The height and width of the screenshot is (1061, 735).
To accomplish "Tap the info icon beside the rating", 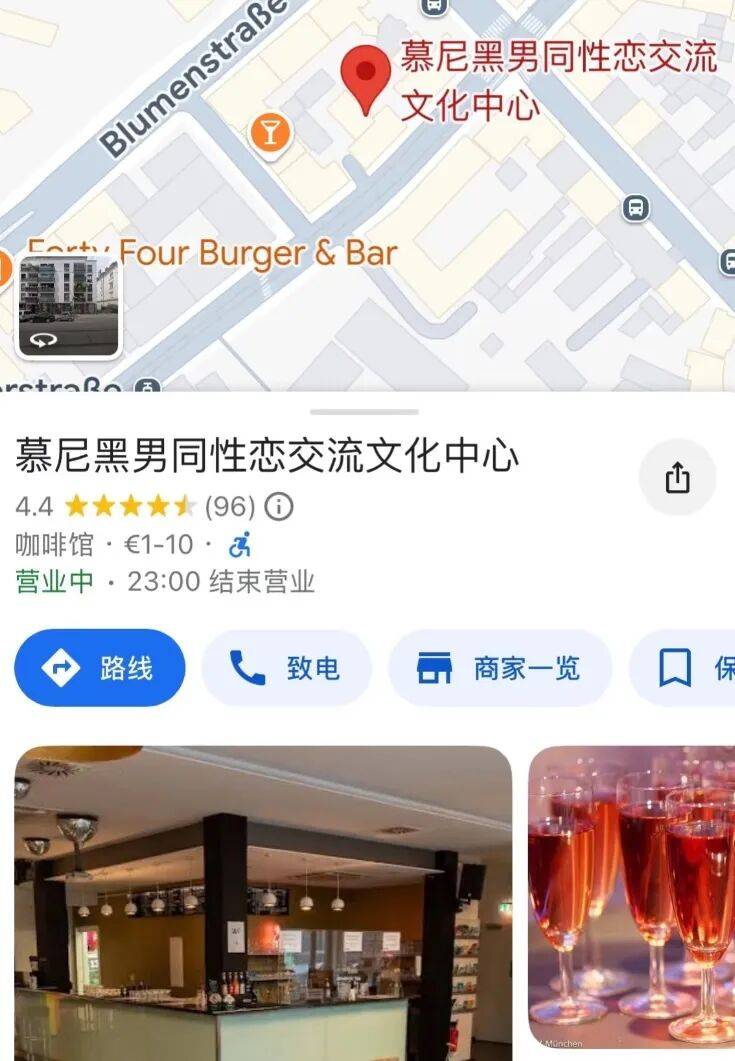I will pos(279,507).
